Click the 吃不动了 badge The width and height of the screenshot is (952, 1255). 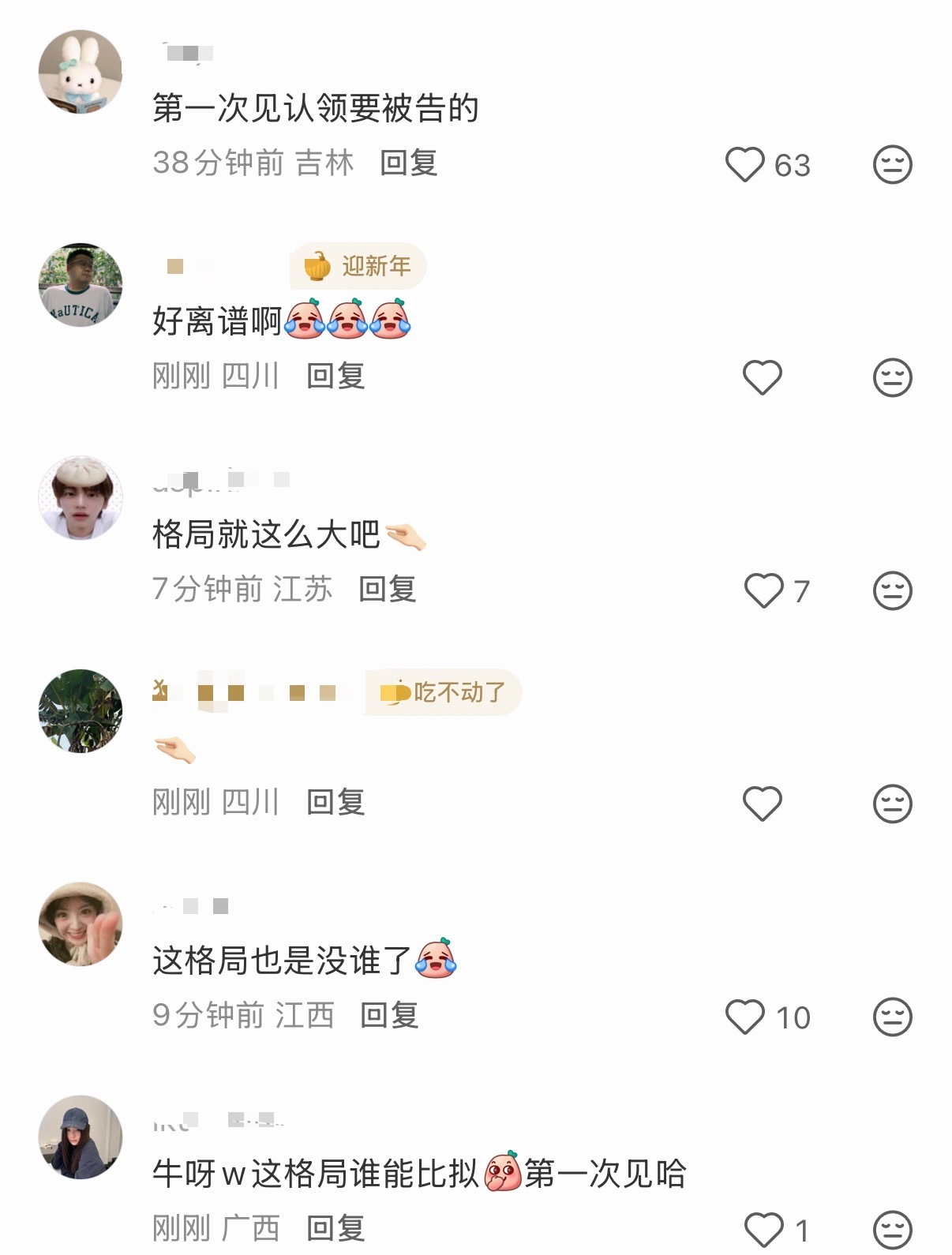click(x=443, y=691)
